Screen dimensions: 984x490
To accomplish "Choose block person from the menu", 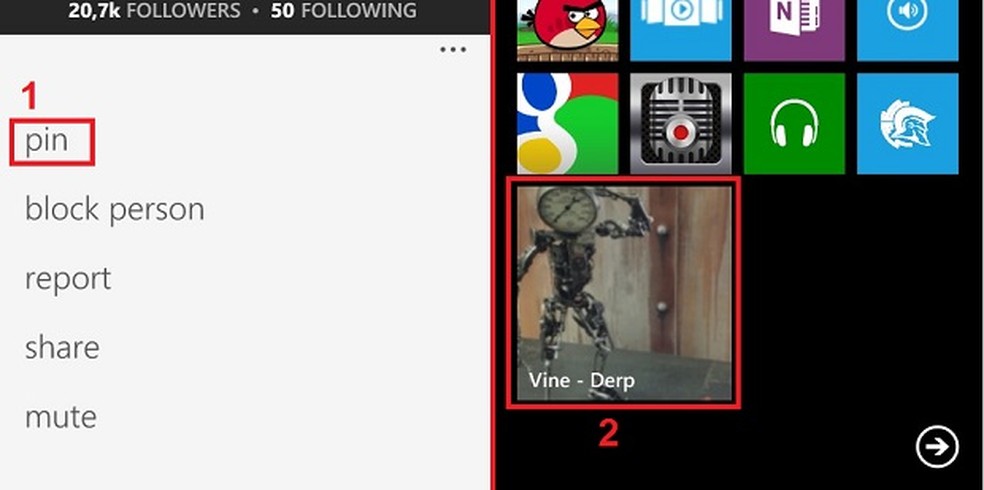I will (x=114, y=210).
